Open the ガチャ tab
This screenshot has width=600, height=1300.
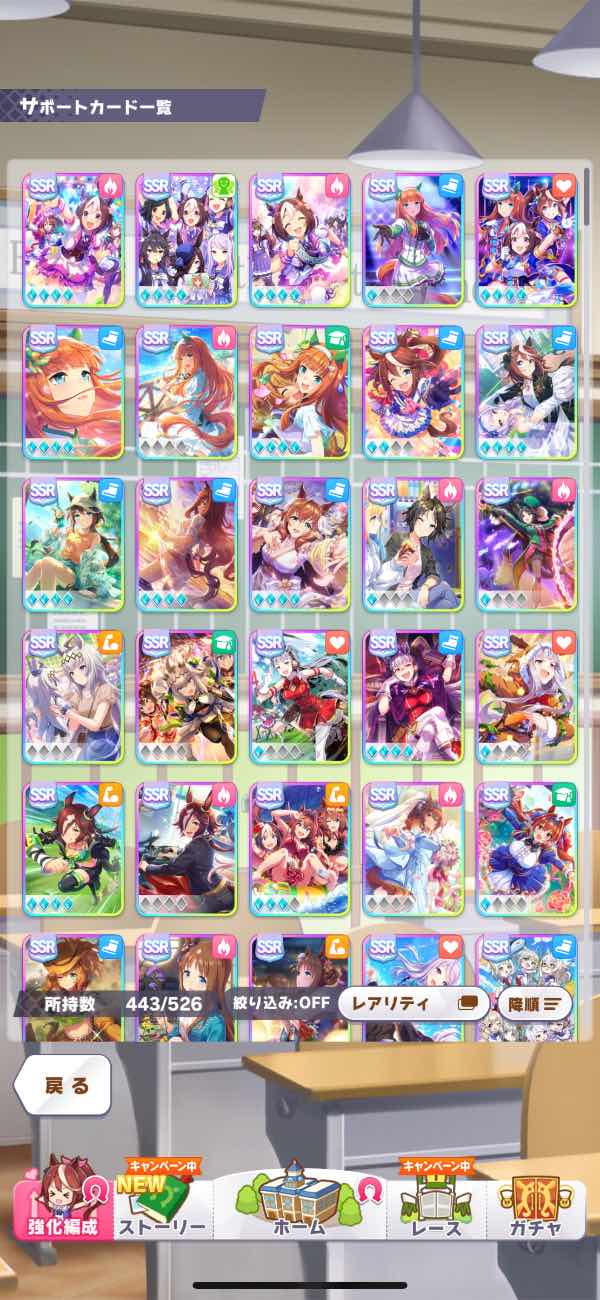click(x=536, y=1205)
